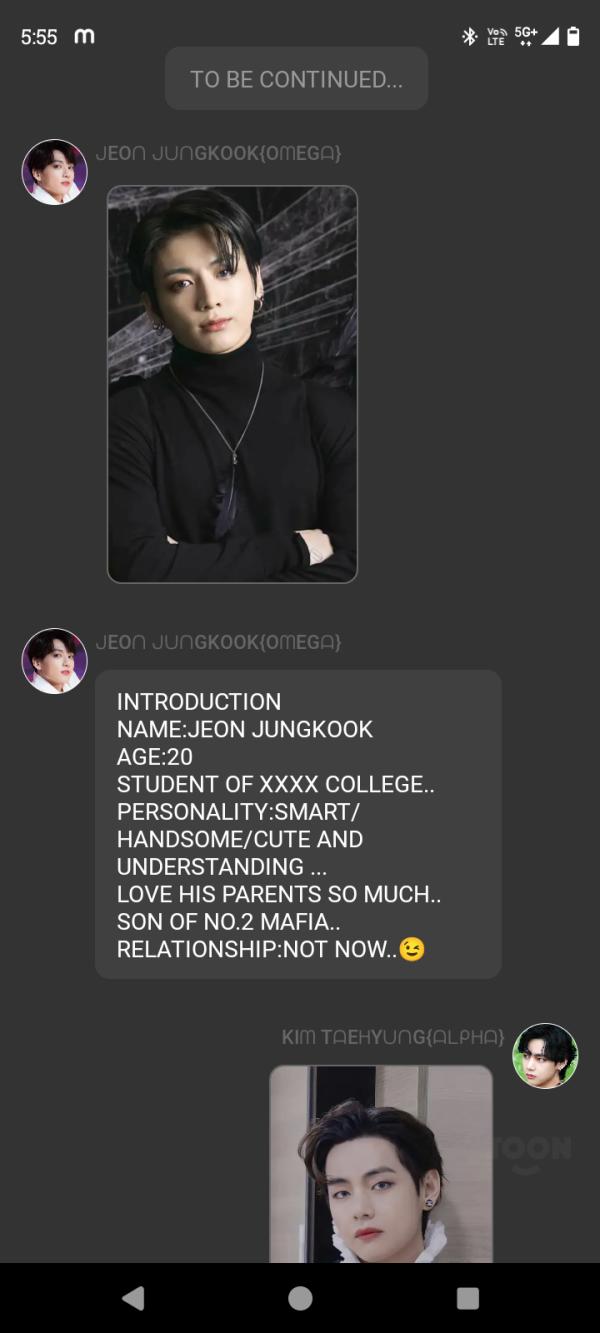
Task: Open recent apps
Action: point(467,1298)
